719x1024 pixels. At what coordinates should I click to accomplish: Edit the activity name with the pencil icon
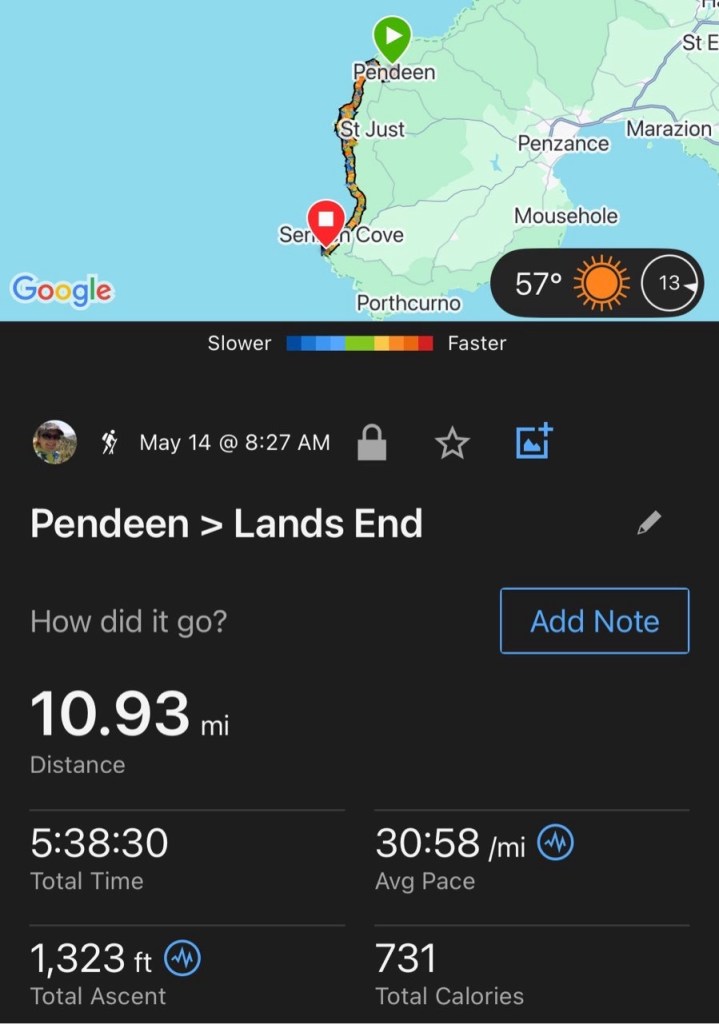(x=649, y=523)
